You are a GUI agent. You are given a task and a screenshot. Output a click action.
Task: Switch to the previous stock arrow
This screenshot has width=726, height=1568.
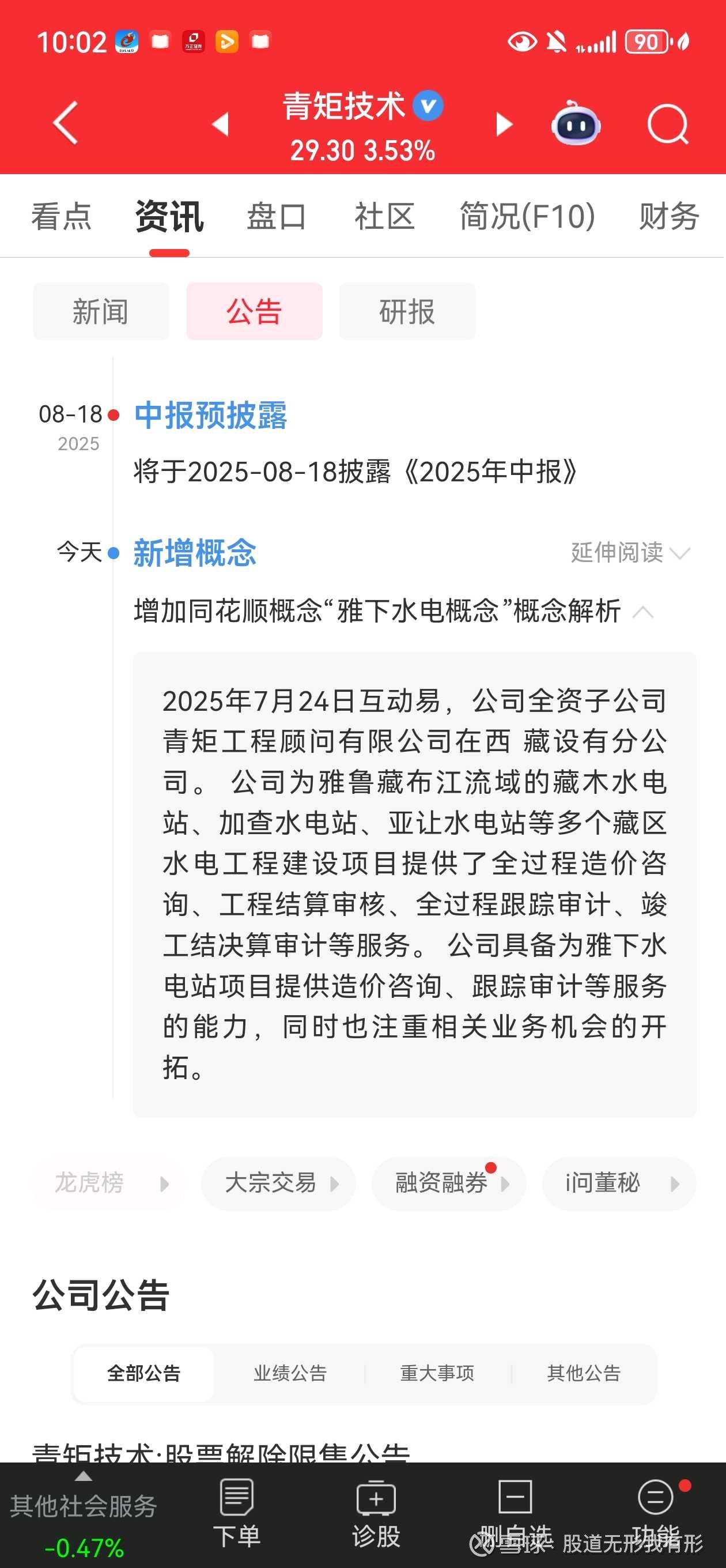point(220,124)
